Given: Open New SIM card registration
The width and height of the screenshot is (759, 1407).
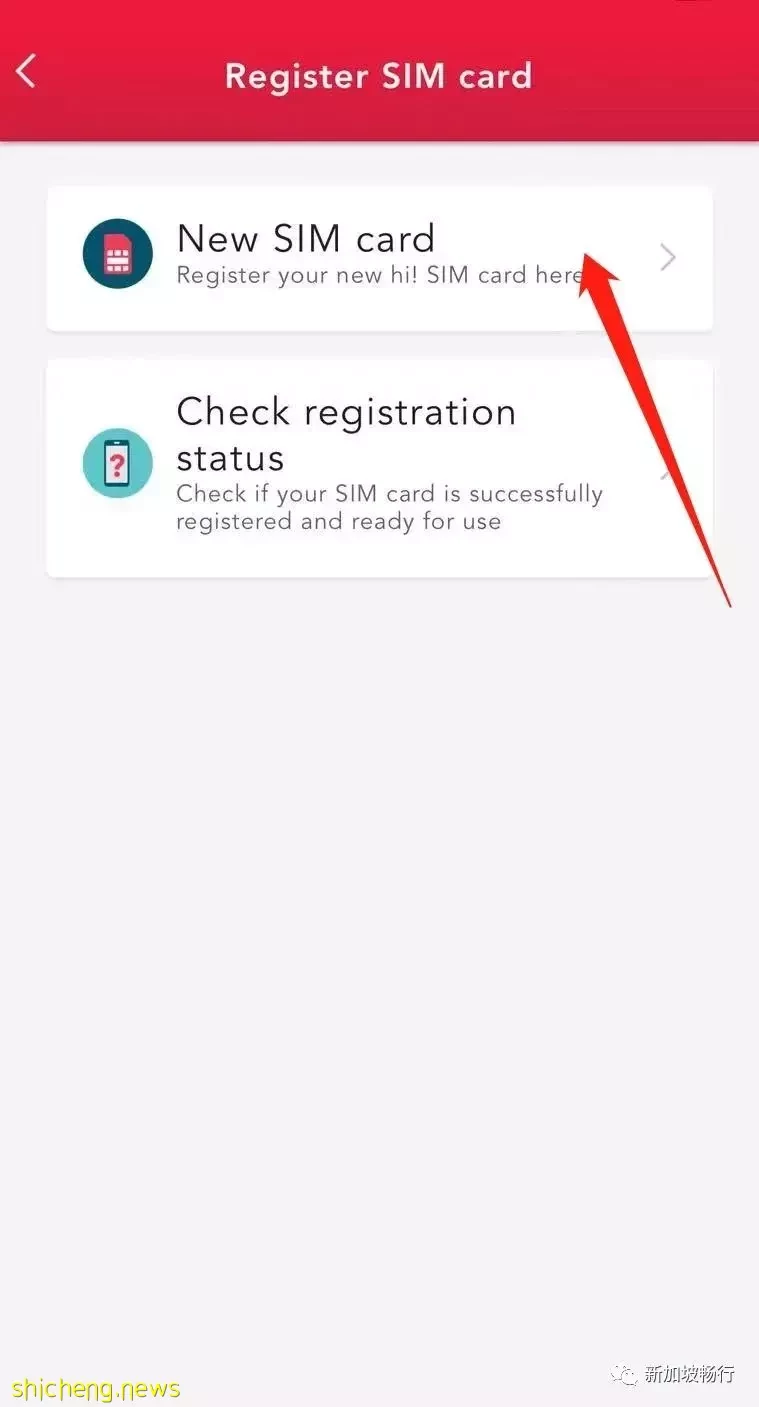Looking at the screenshot, I should point(378,258).
